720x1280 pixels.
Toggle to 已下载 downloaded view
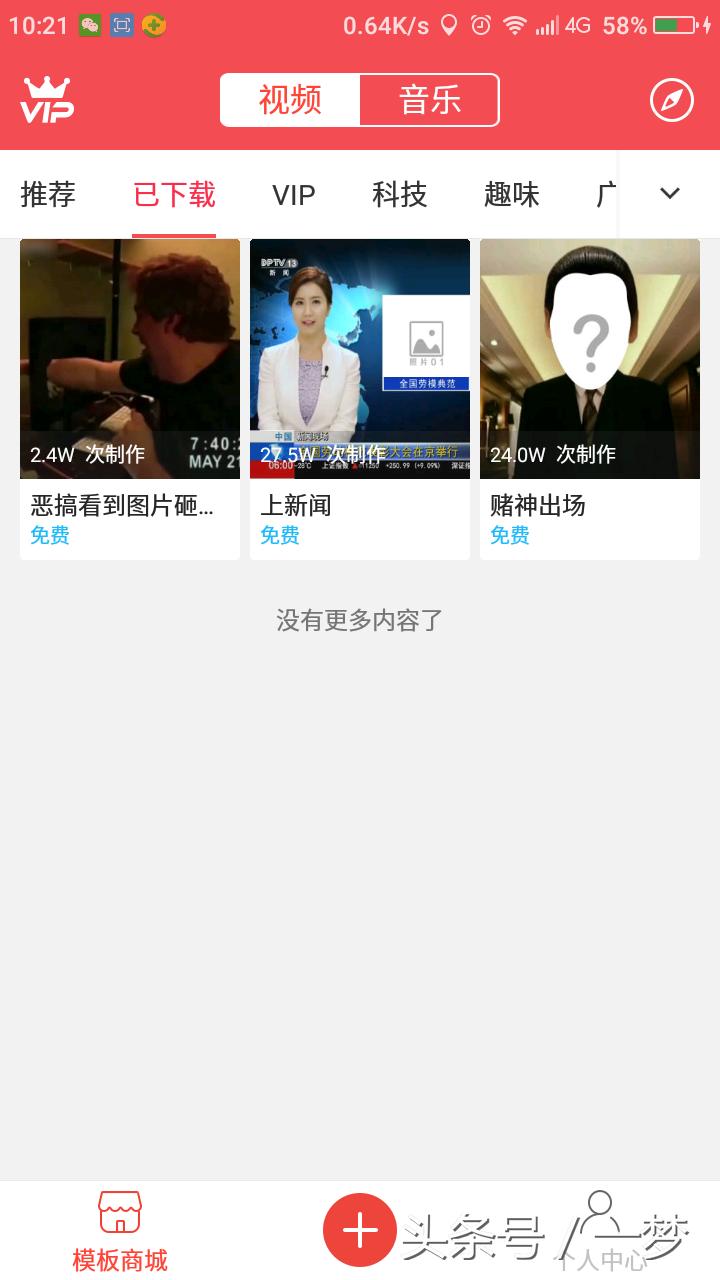coord(173,195)
